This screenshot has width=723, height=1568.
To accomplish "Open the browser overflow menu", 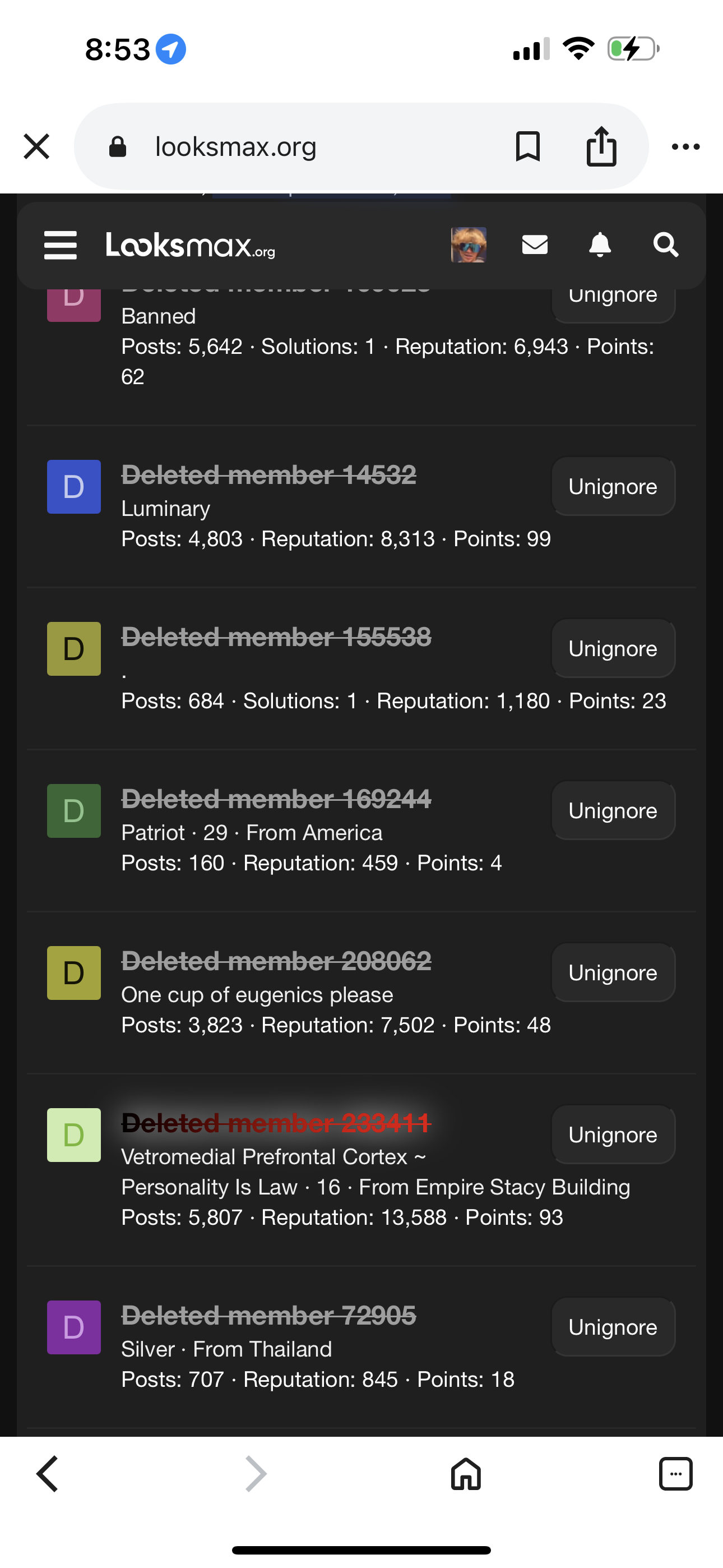I will click(685, 147).
